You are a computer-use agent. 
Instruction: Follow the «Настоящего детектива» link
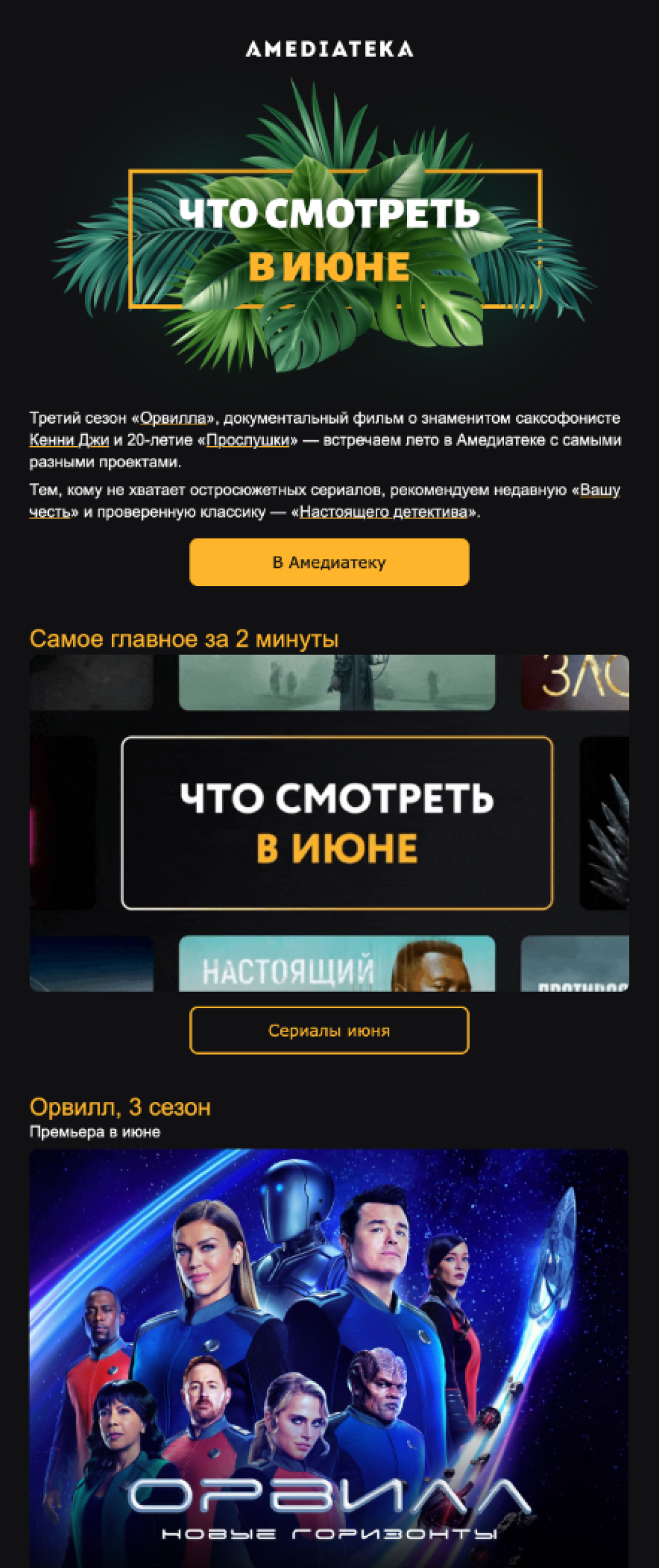pyautogui.click(x=384, y=512)
